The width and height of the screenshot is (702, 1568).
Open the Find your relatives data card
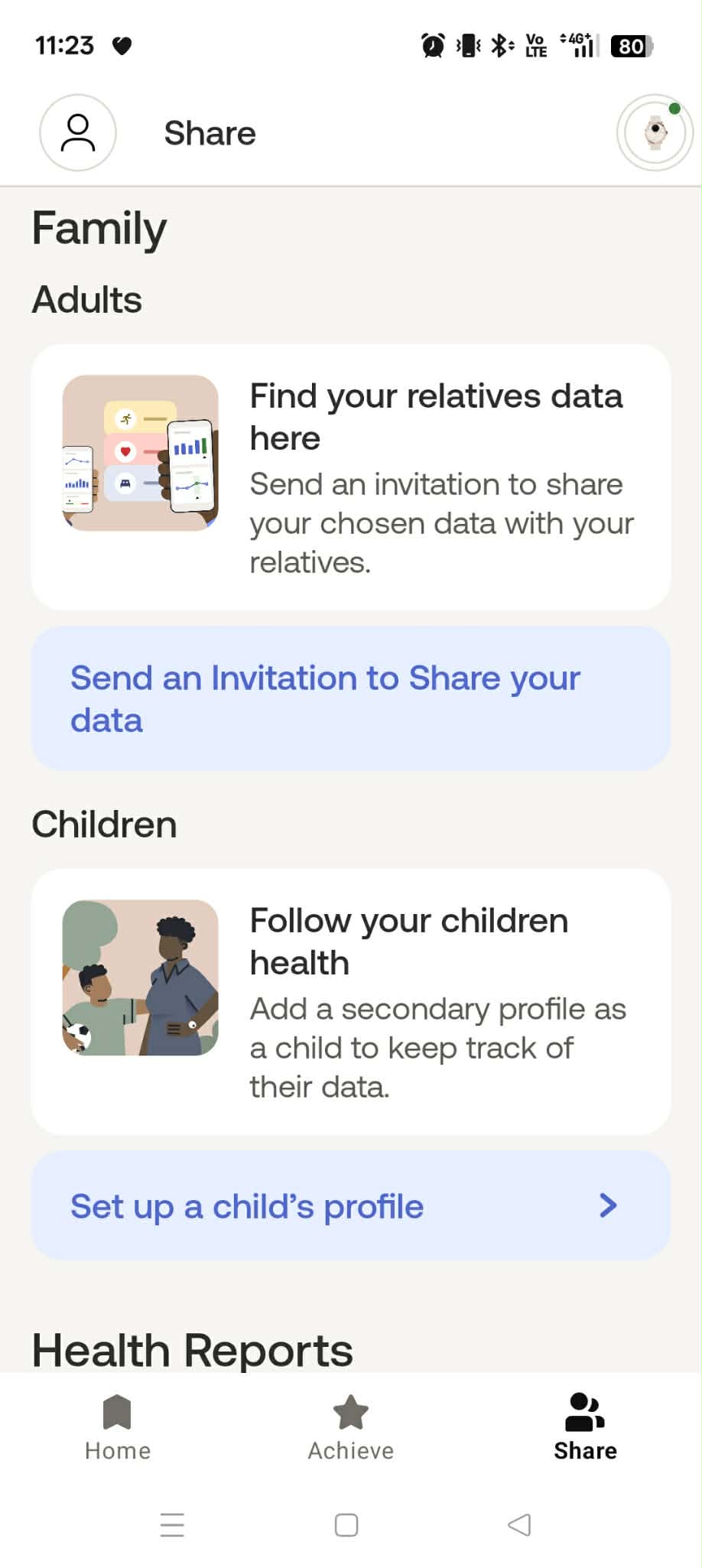tap(350, 477)
